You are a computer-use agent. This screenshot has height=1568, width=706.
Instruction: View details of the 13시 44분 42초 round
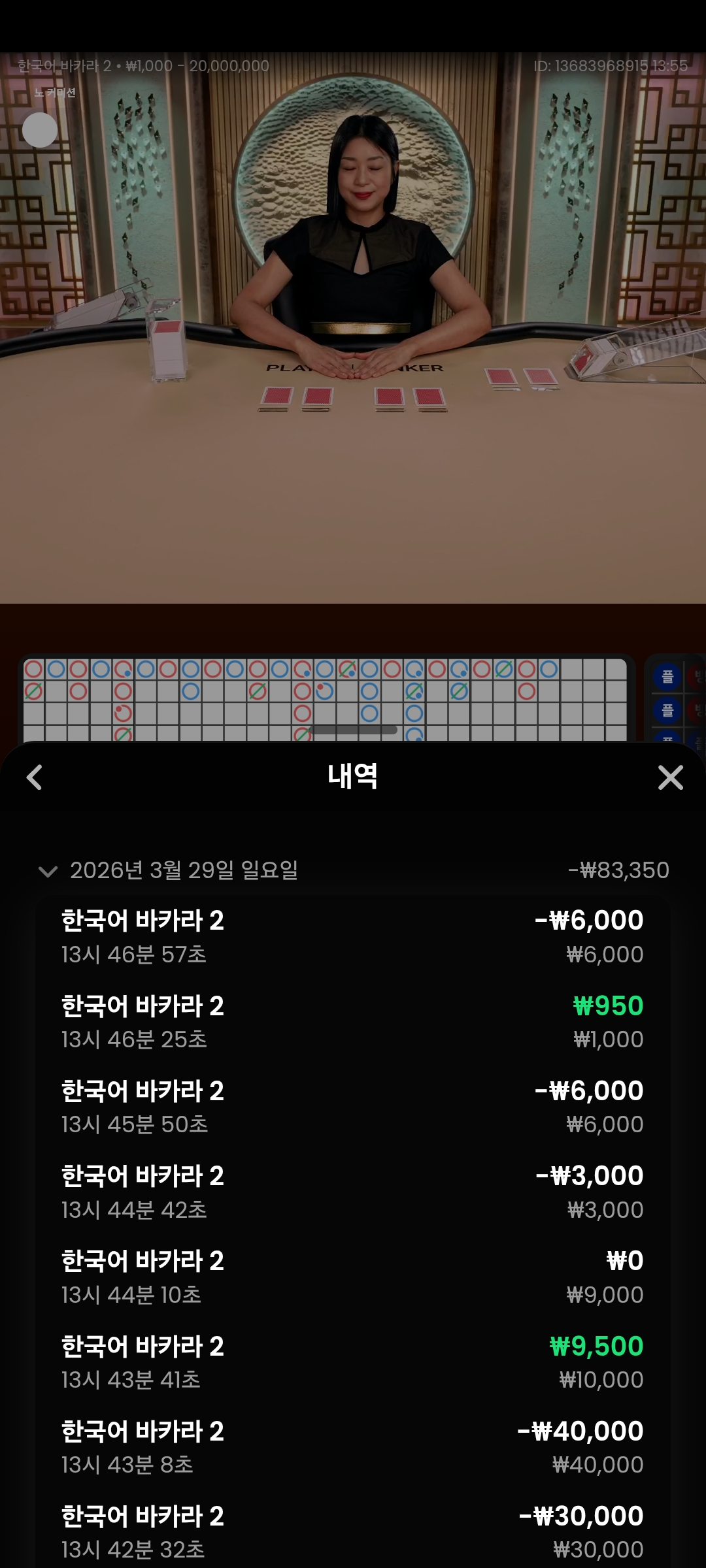click(x=353, y=1192)
